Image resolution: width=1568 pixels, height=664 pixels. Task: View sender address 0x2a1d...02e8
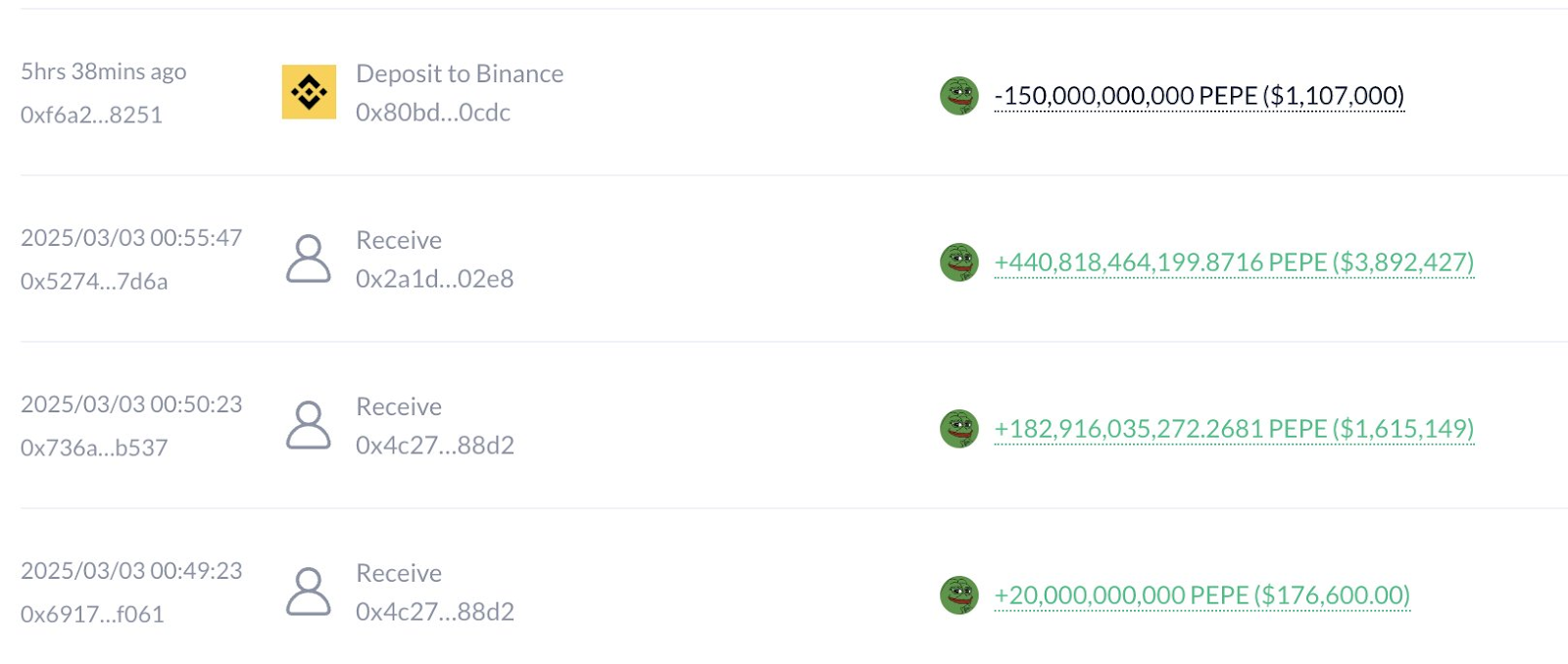pos(434,279)
